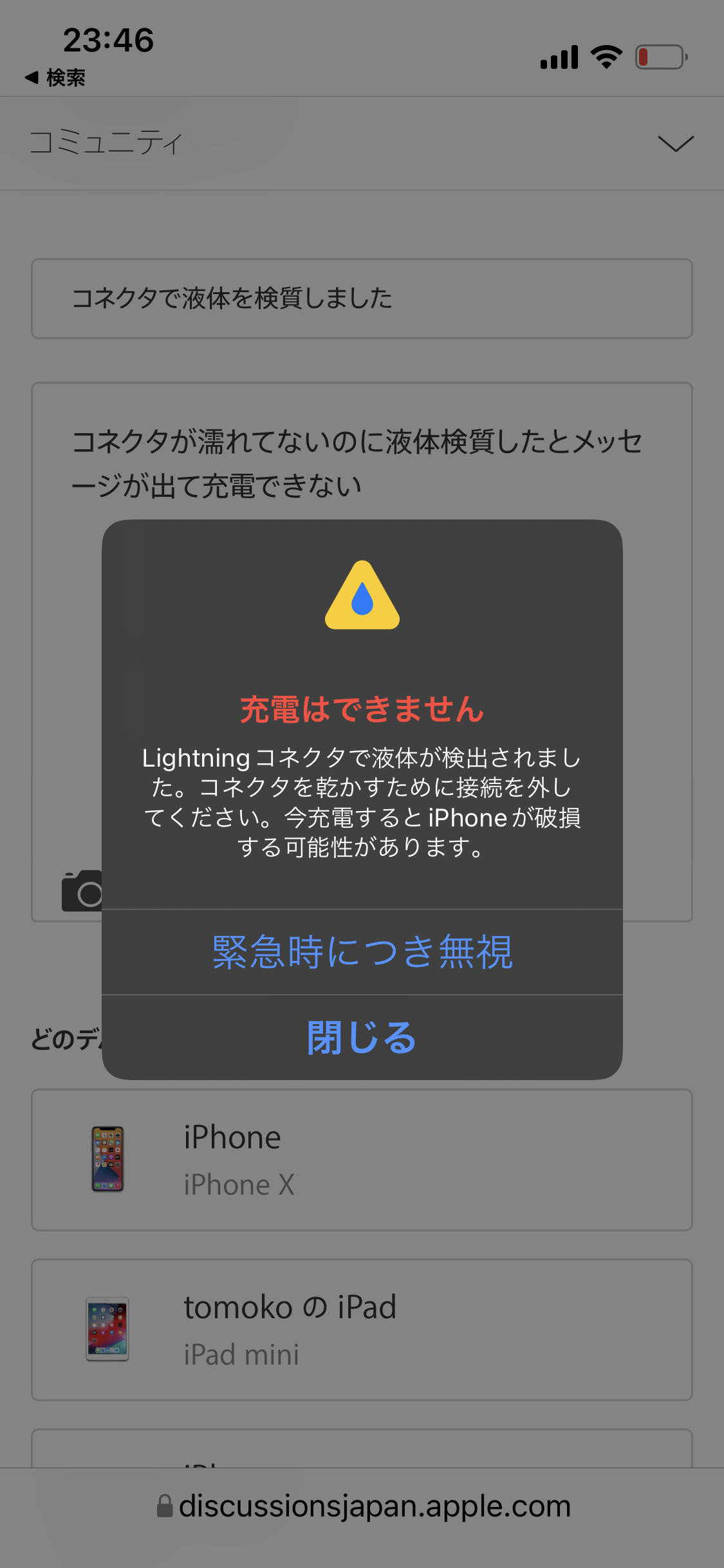
Task: Select tomoko の iPad device card
Action: [362, 1330]
